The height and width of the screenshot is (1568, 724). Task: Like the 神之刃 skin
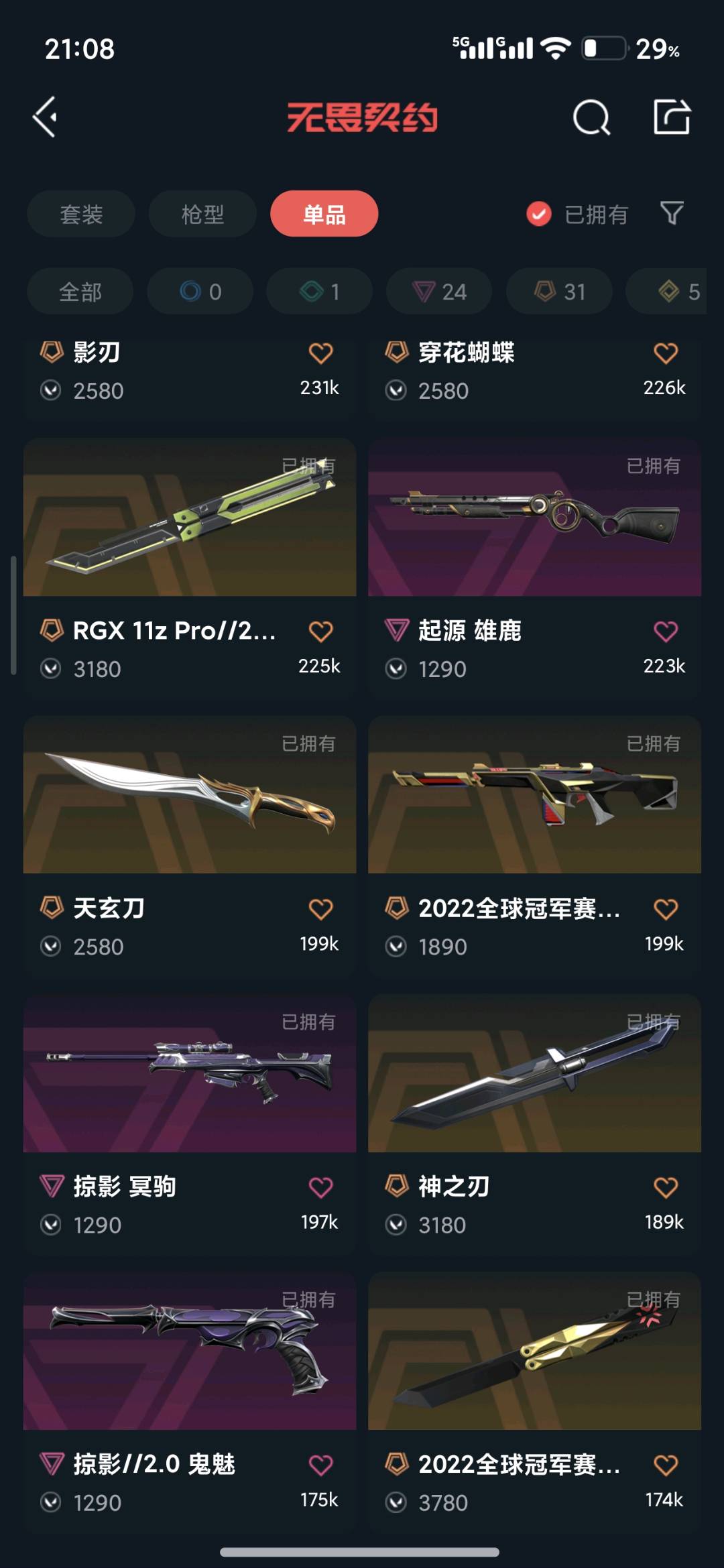coord(665,1187)
